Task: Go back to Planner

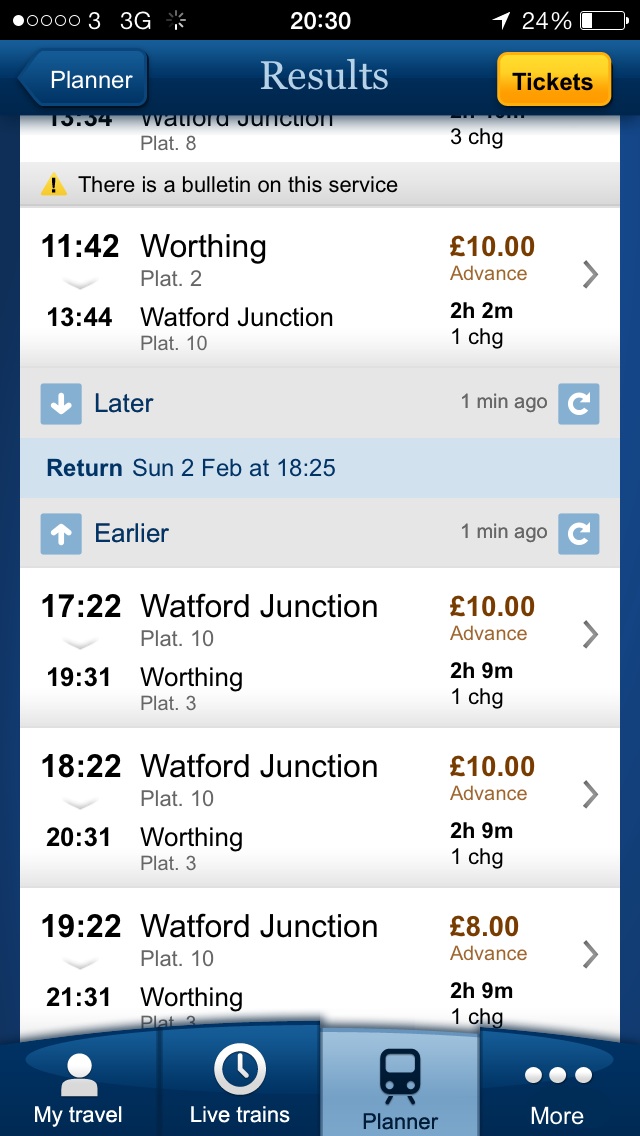Action: [x=83, y=80]
